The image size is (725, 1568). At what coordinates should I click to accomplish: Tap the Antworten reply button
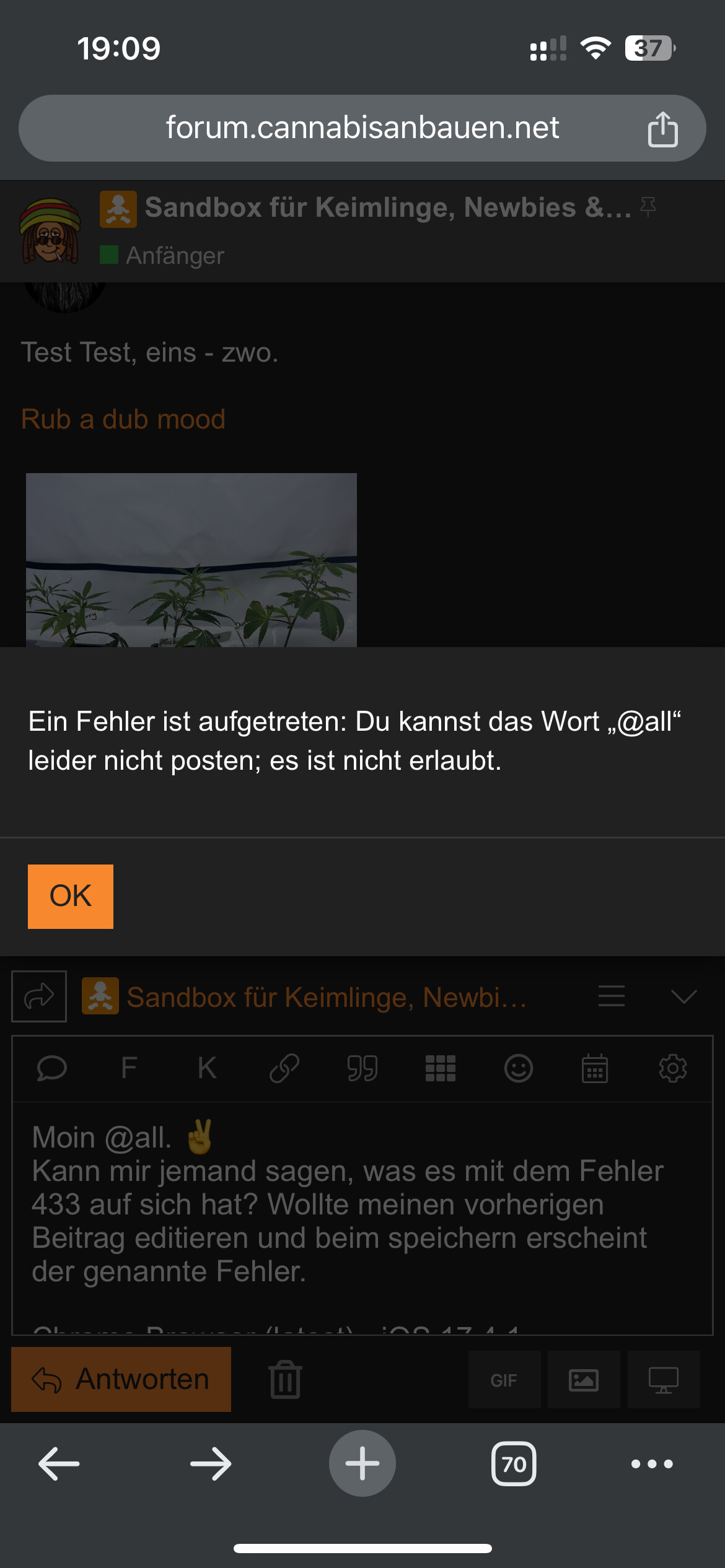pyautogui.click(x=121, y=1380)
